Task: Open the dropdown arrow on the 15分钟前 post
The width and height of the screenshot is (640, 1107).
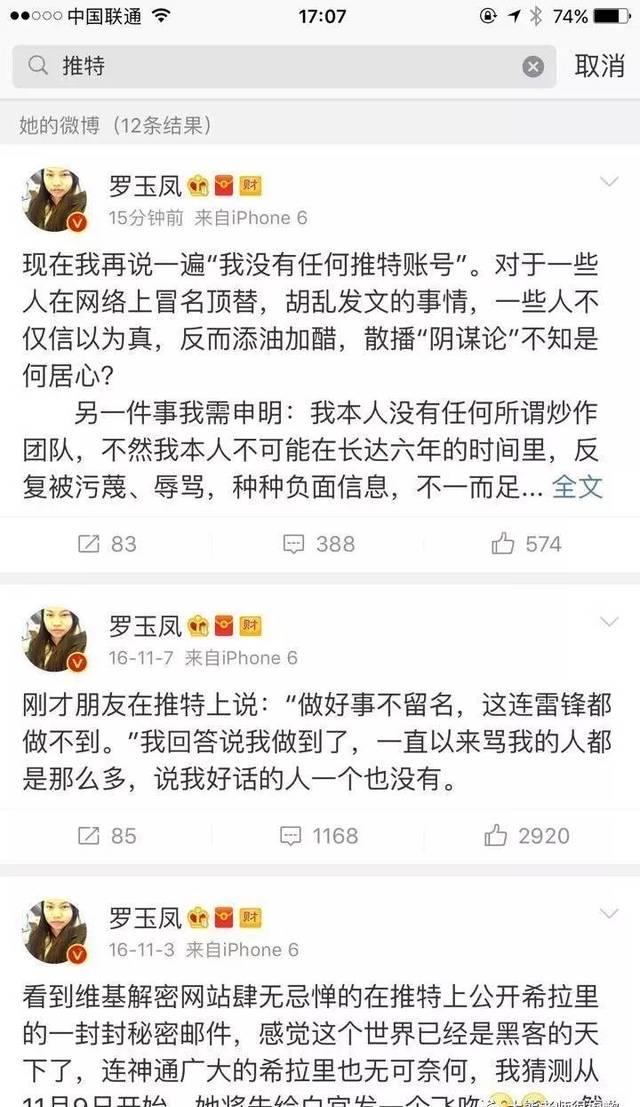Action: point(608,182)
